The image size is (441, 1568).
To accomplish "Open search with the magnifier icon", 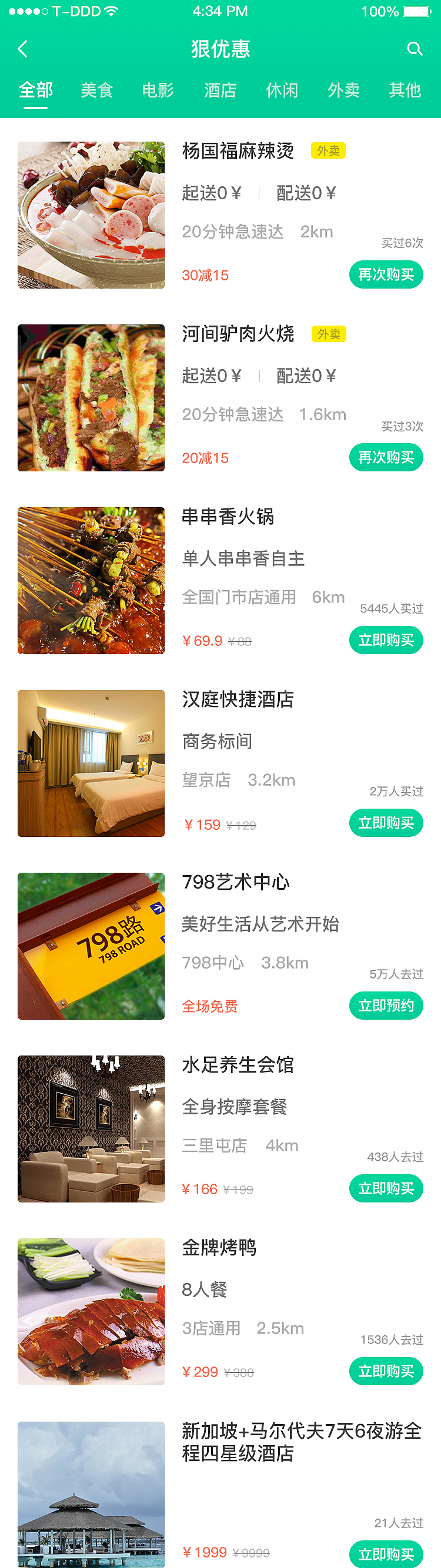I will pyautogui.click(x=415, y=49).
